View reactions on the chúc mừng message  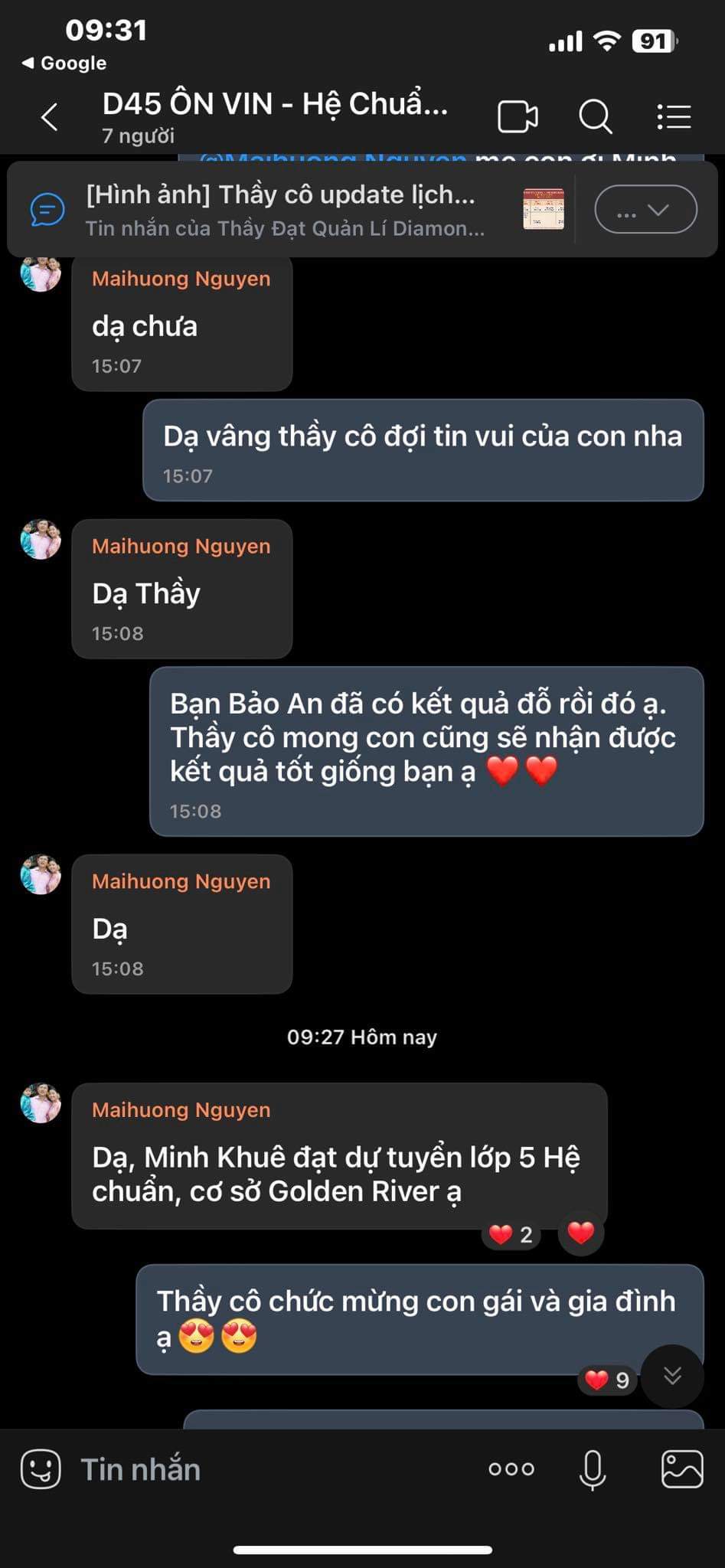click(x=607, y=1380)
